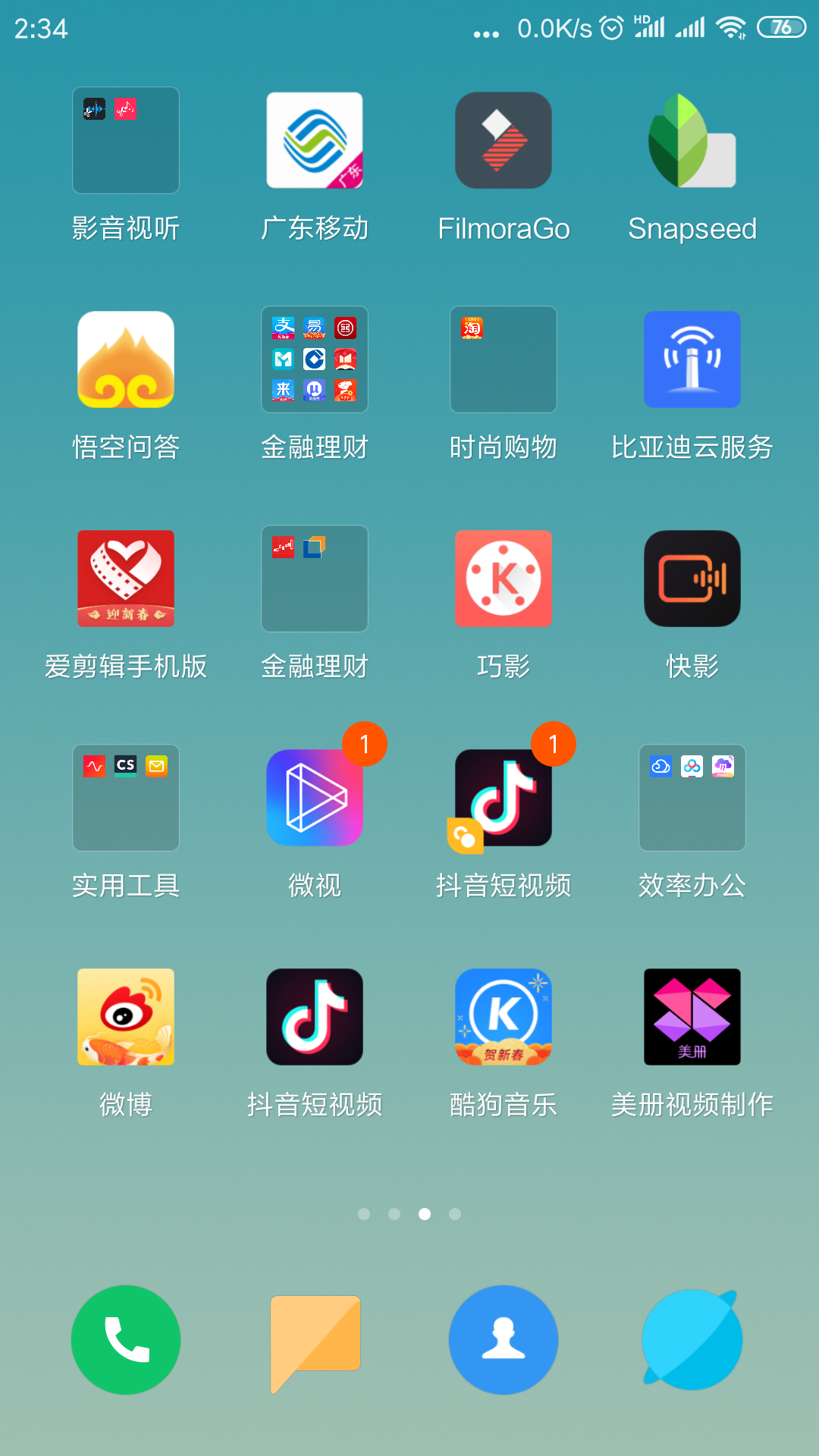The image size is (819, 1456).
Task: Launch Snapseed photo editor
Action: pyautogui.click(x=692, y=141)
